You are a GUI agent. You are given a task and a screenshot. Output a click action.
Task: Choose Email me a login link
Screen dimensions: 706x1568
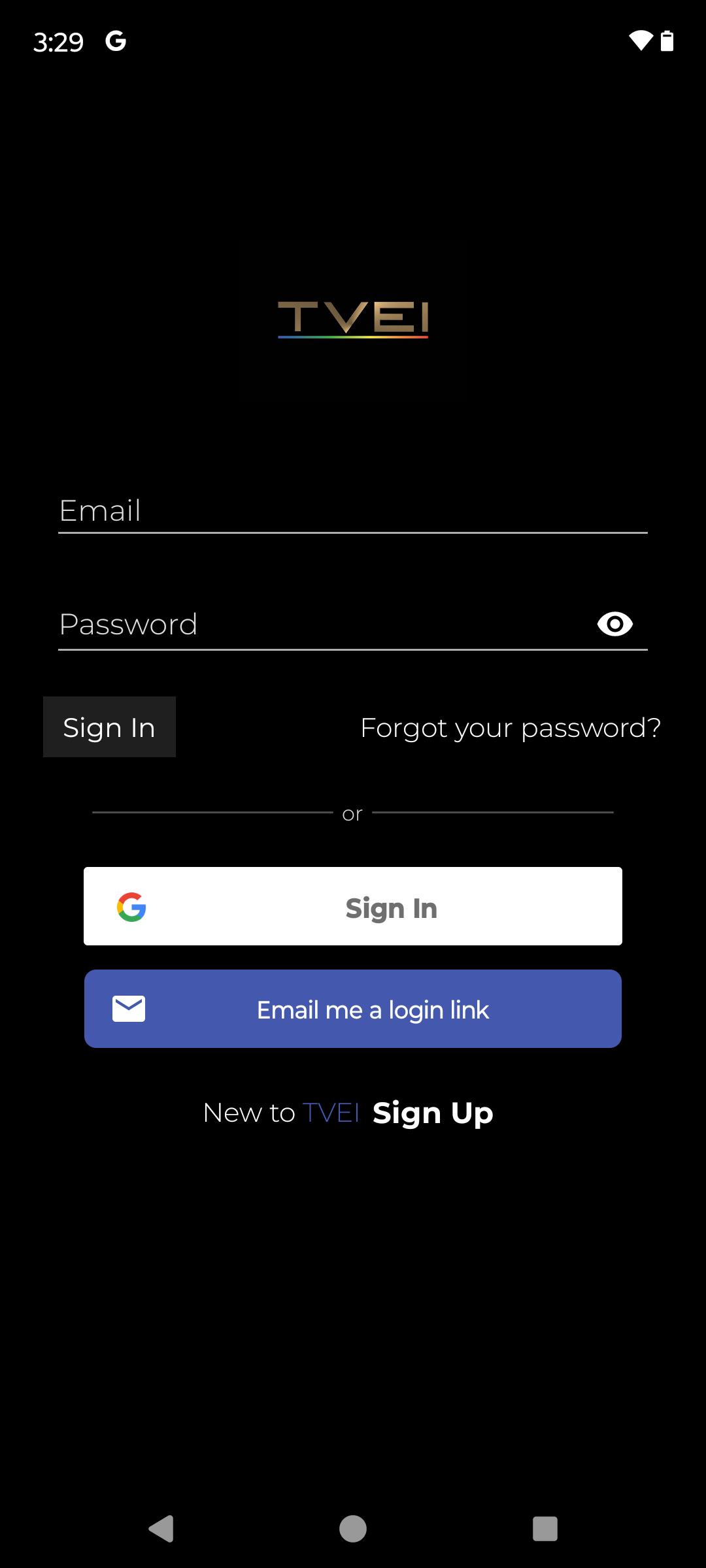click(353, 1009)
